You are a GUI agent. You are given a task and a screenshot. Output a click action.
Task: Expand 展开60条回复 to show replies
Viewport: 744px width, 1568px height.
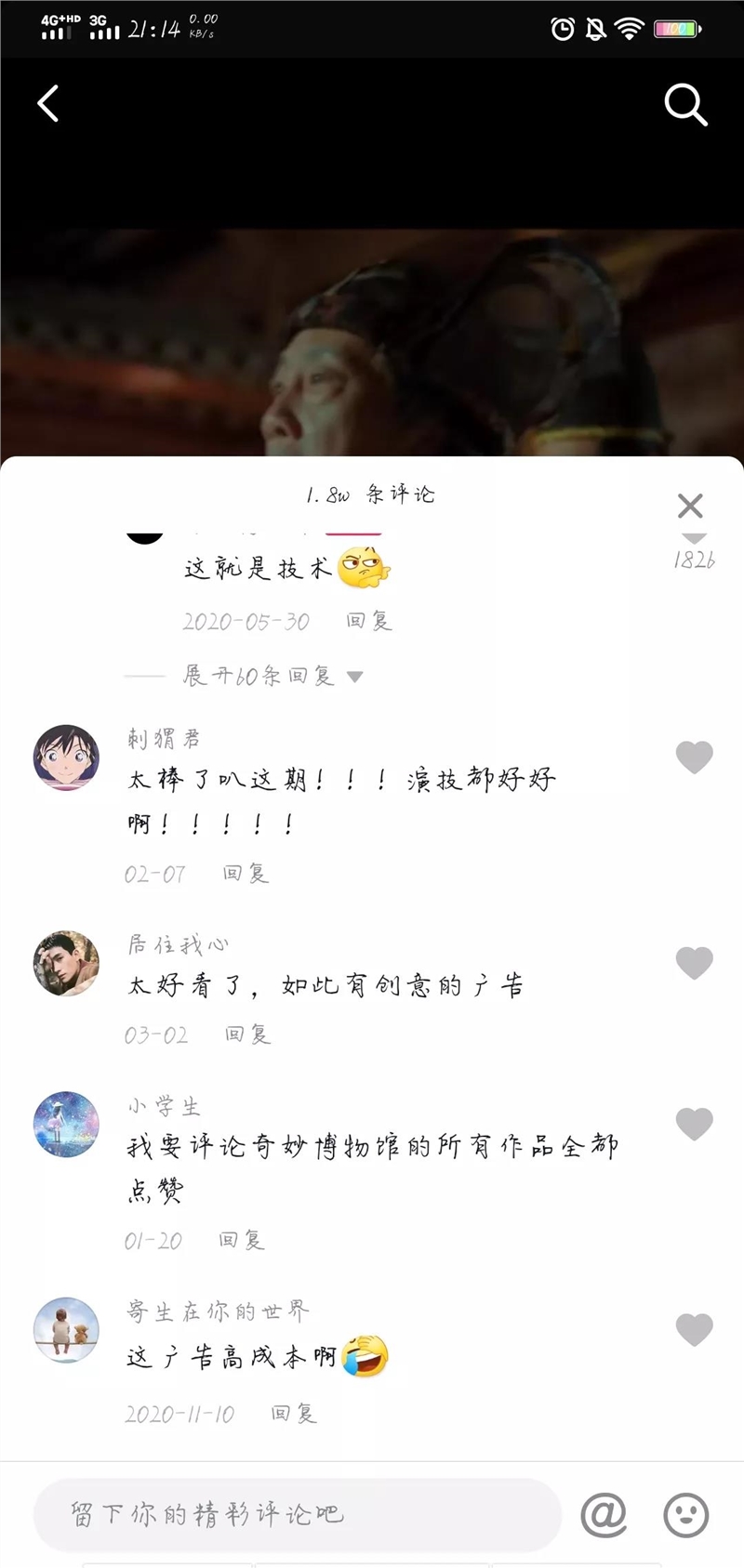260,676
